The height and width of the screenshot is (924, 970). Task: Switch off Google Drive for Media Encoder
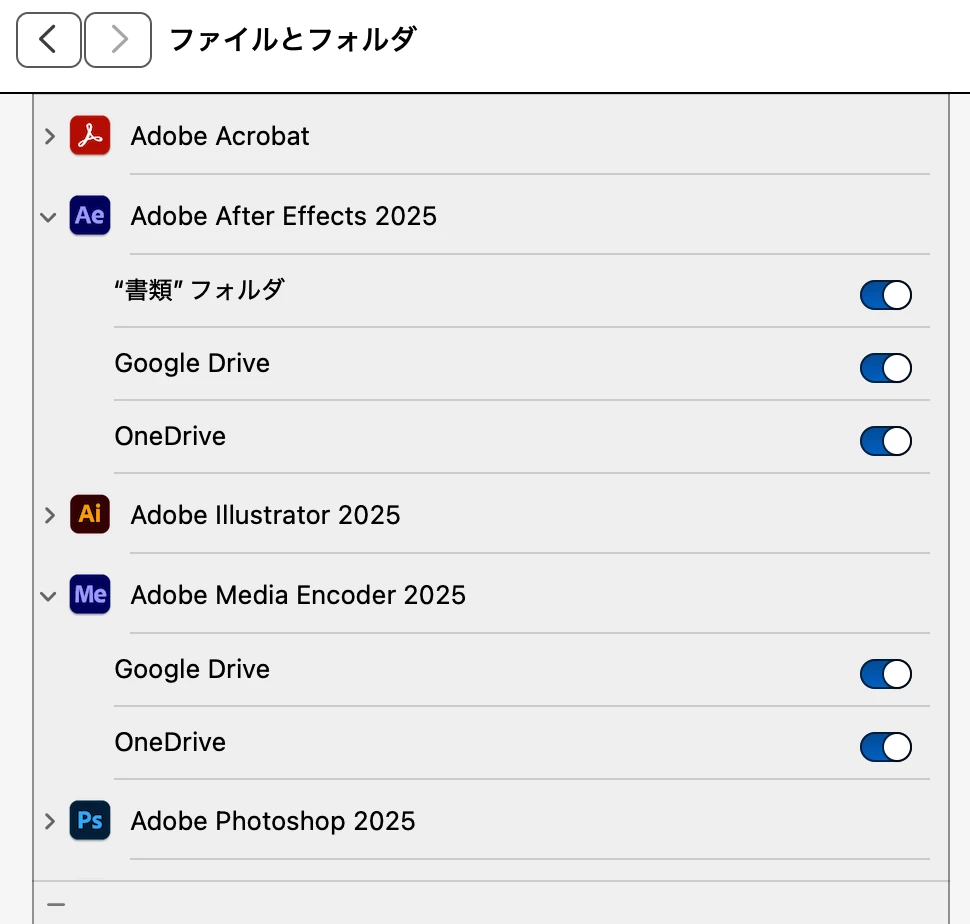885,674
